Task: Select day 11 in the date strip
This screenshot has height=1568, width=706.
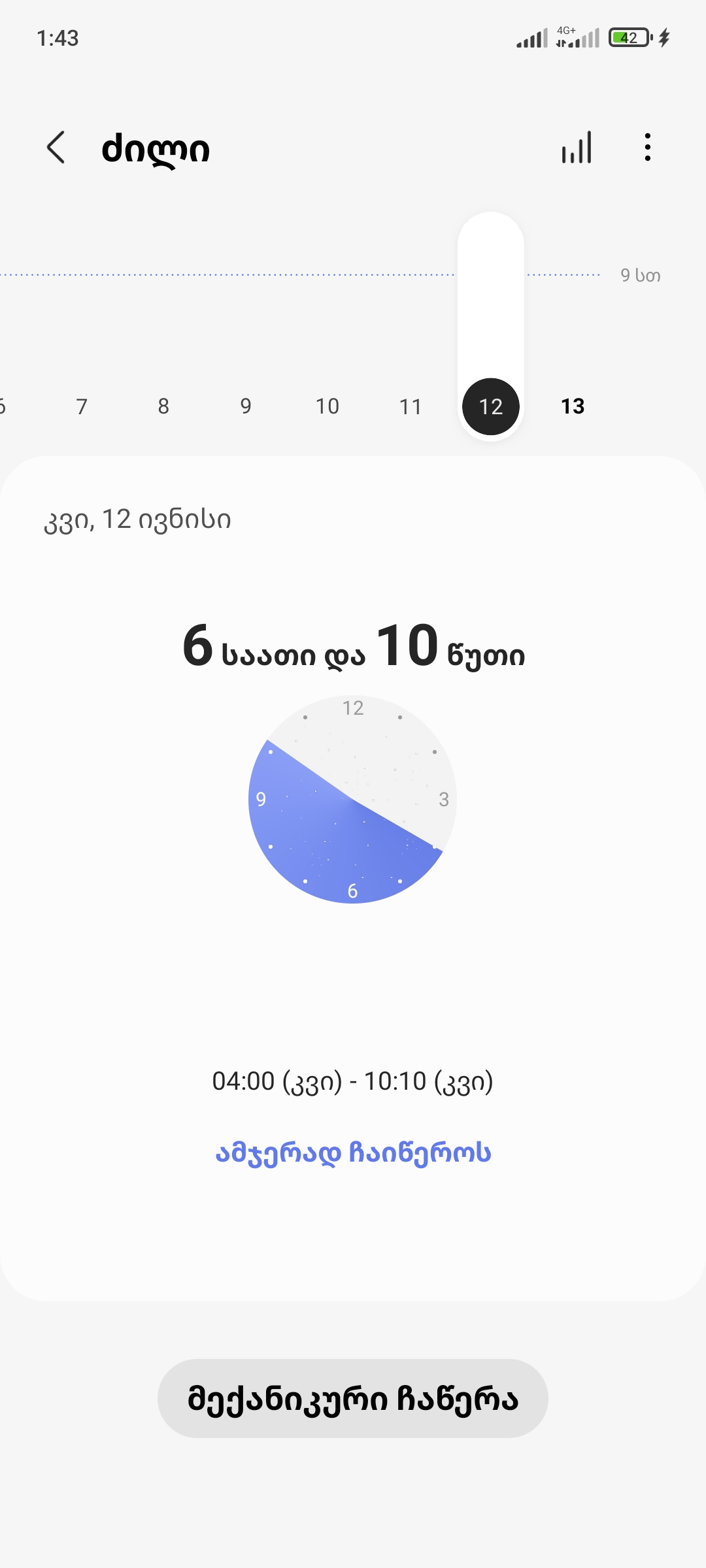Action: point(411,406)
